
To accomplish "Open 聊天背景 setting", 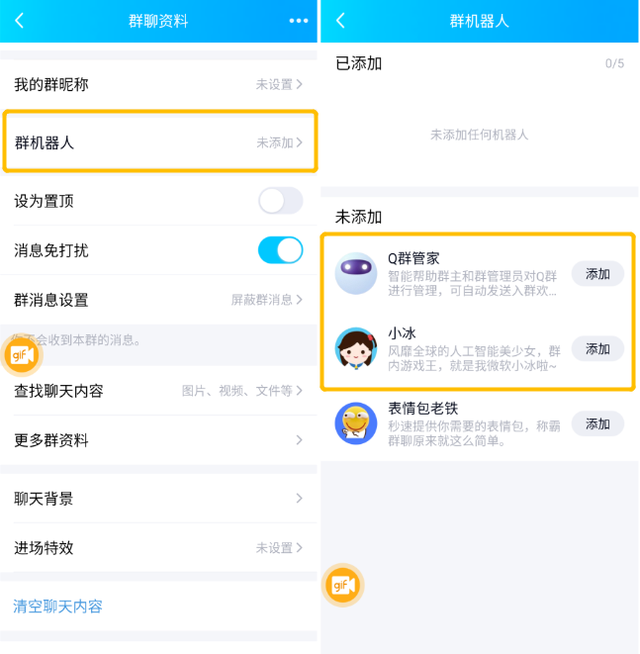I will click(159, 498).
